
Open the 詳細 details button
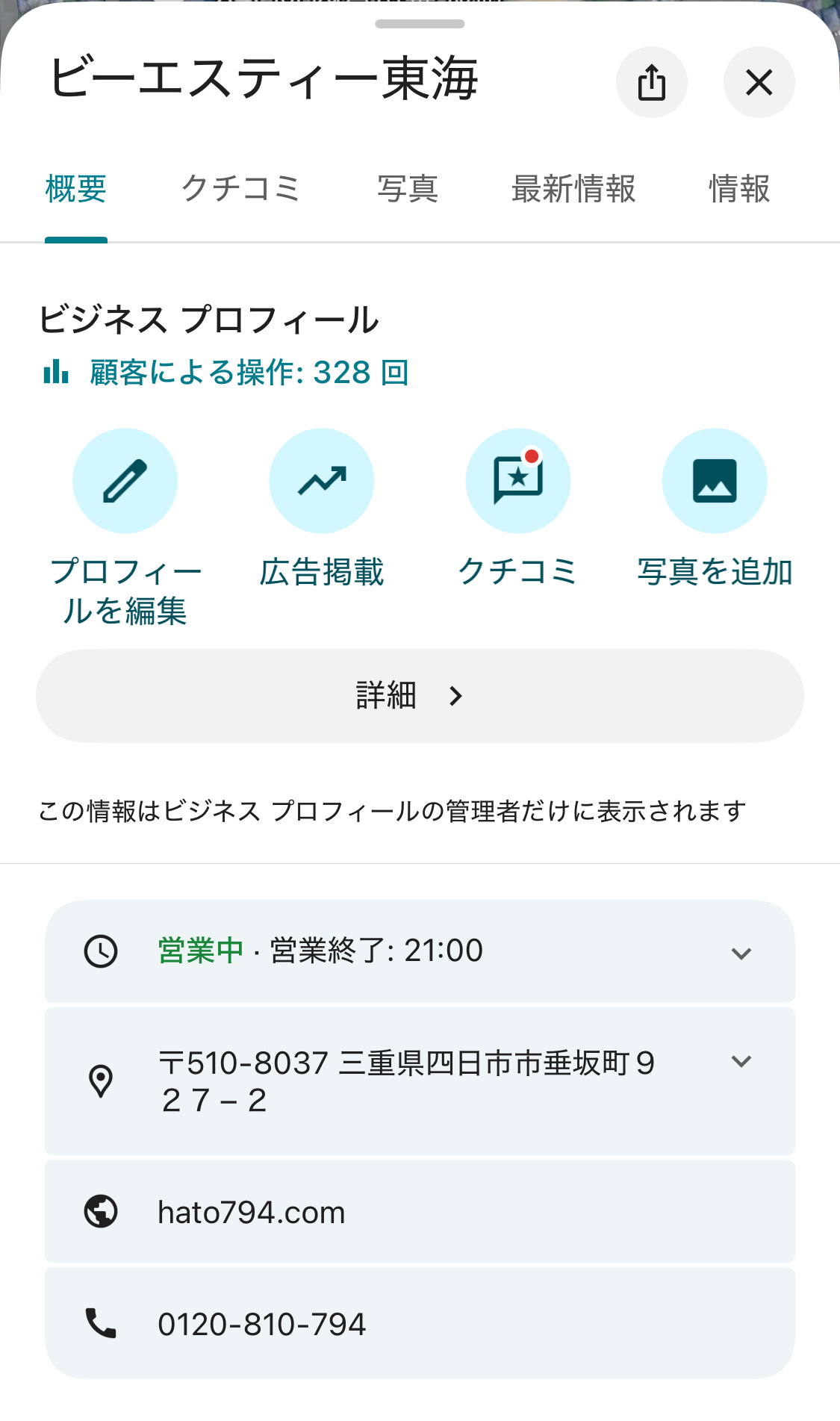pos(420,696)
